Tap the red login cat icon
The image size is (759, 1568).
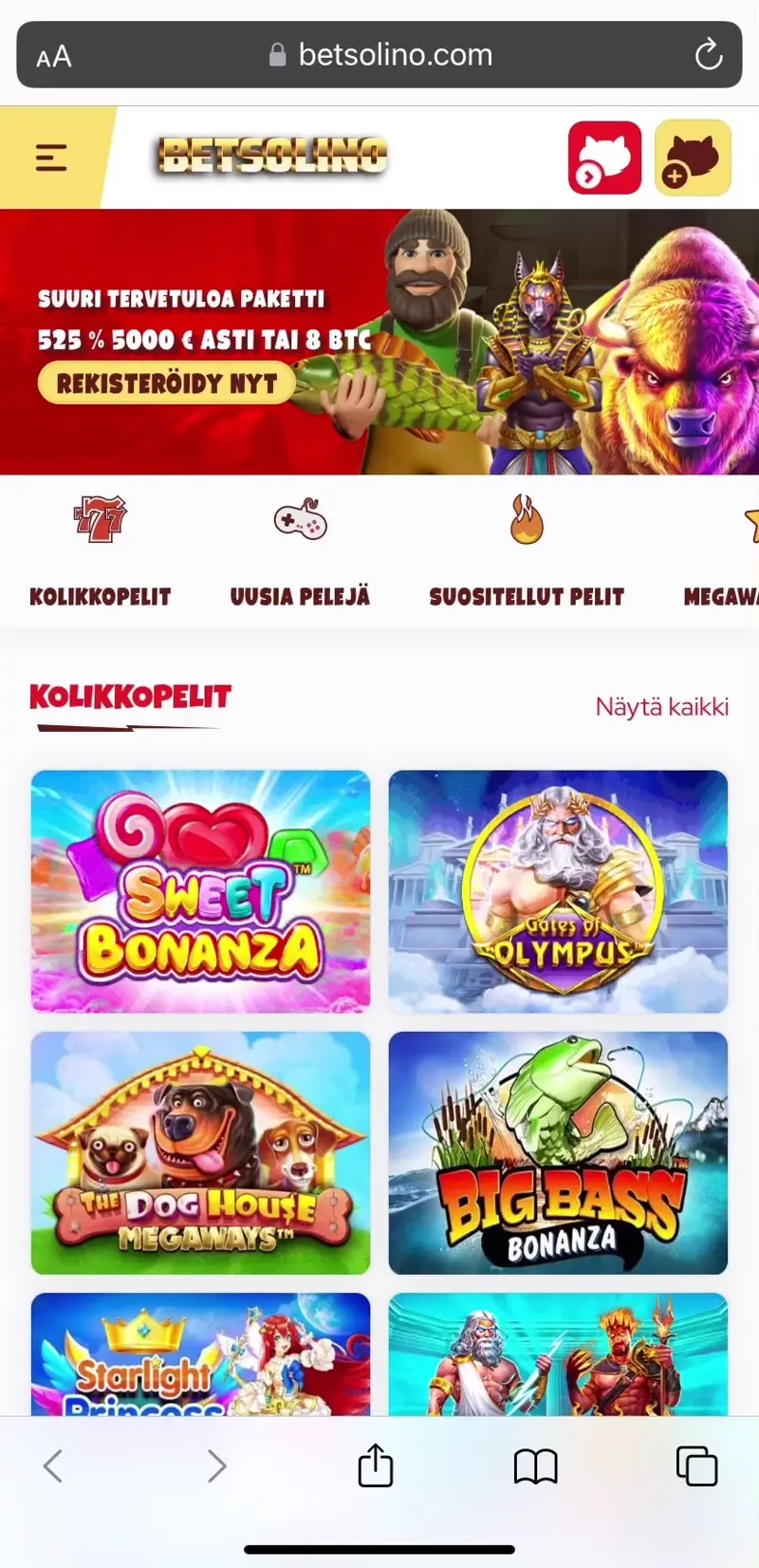(604, 158)
